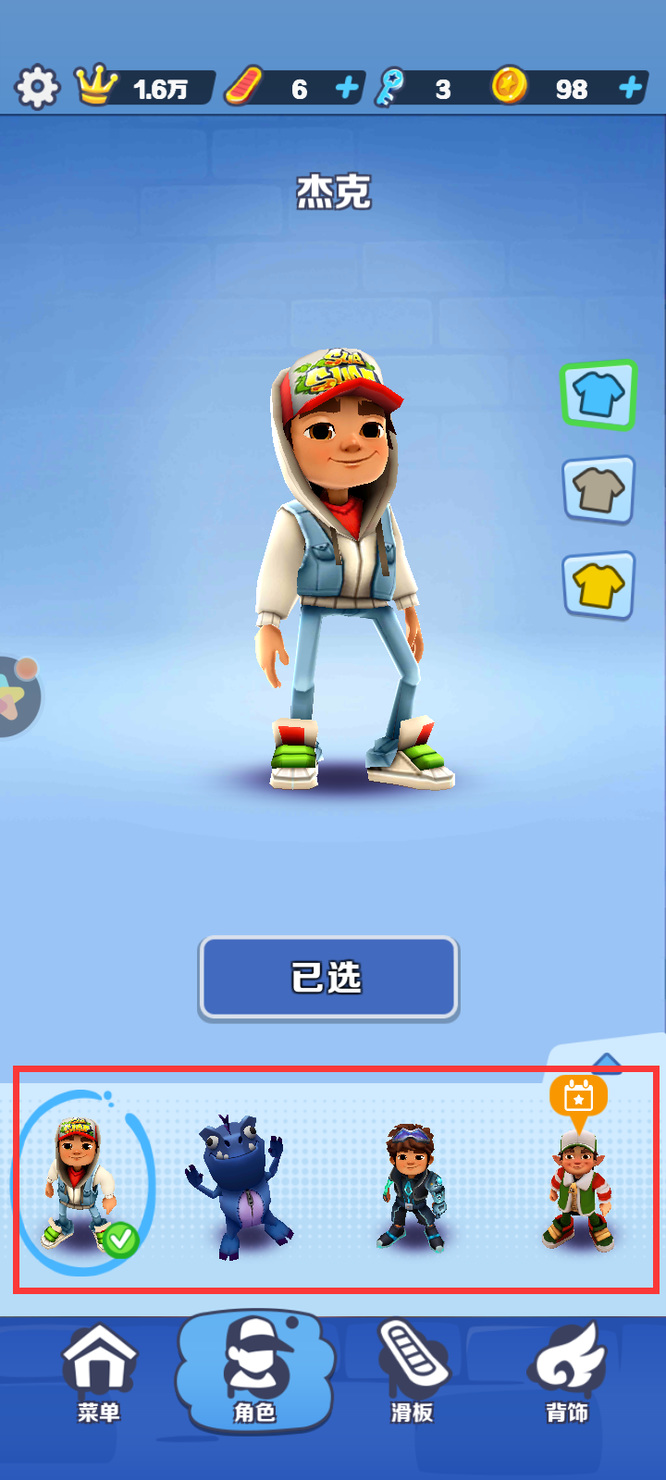Choose the character in the black cyber suit
Viewport: 666px width, 1480px height.
click(411, 1186)
